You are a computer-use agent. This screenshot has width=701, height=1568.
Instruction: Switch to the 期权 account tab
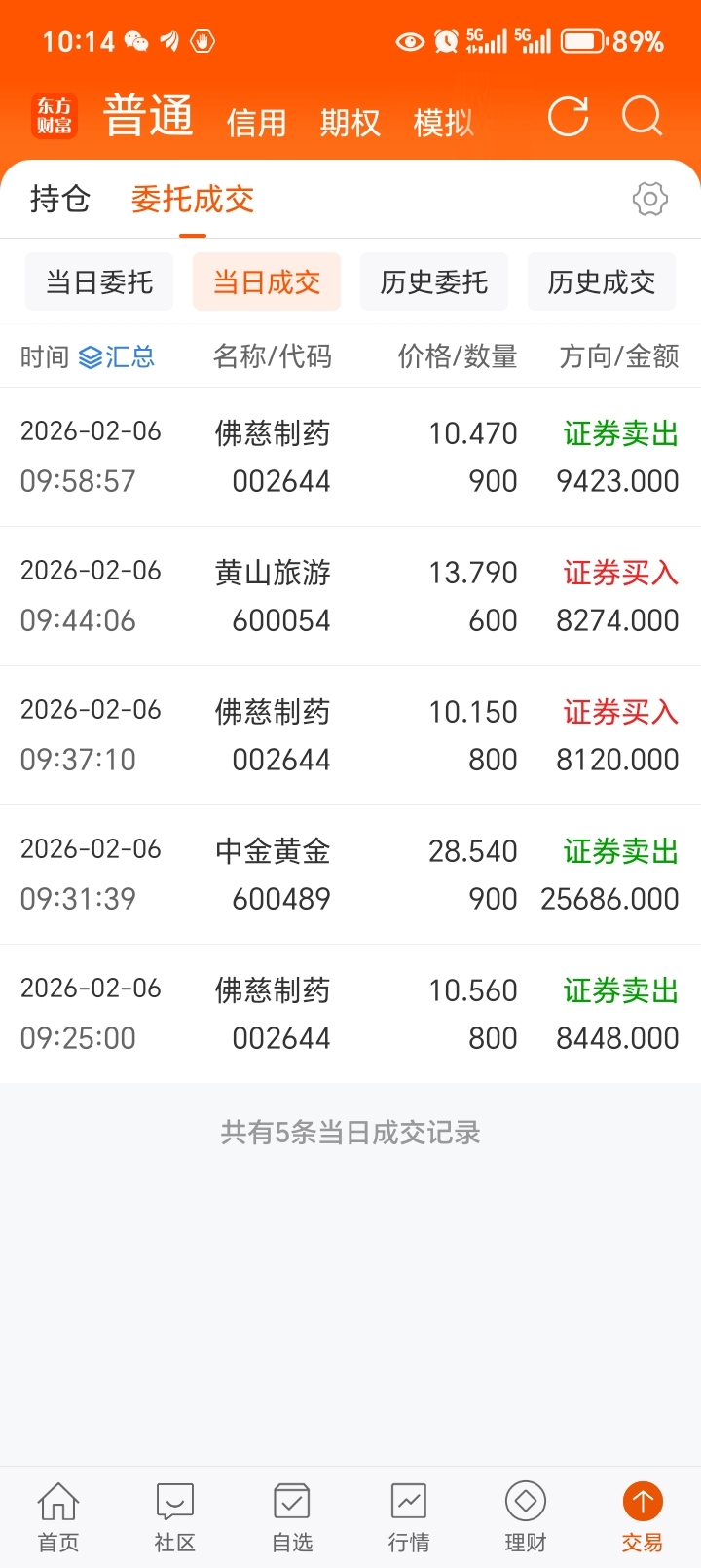pyautogui.click(x=350, y=123)
